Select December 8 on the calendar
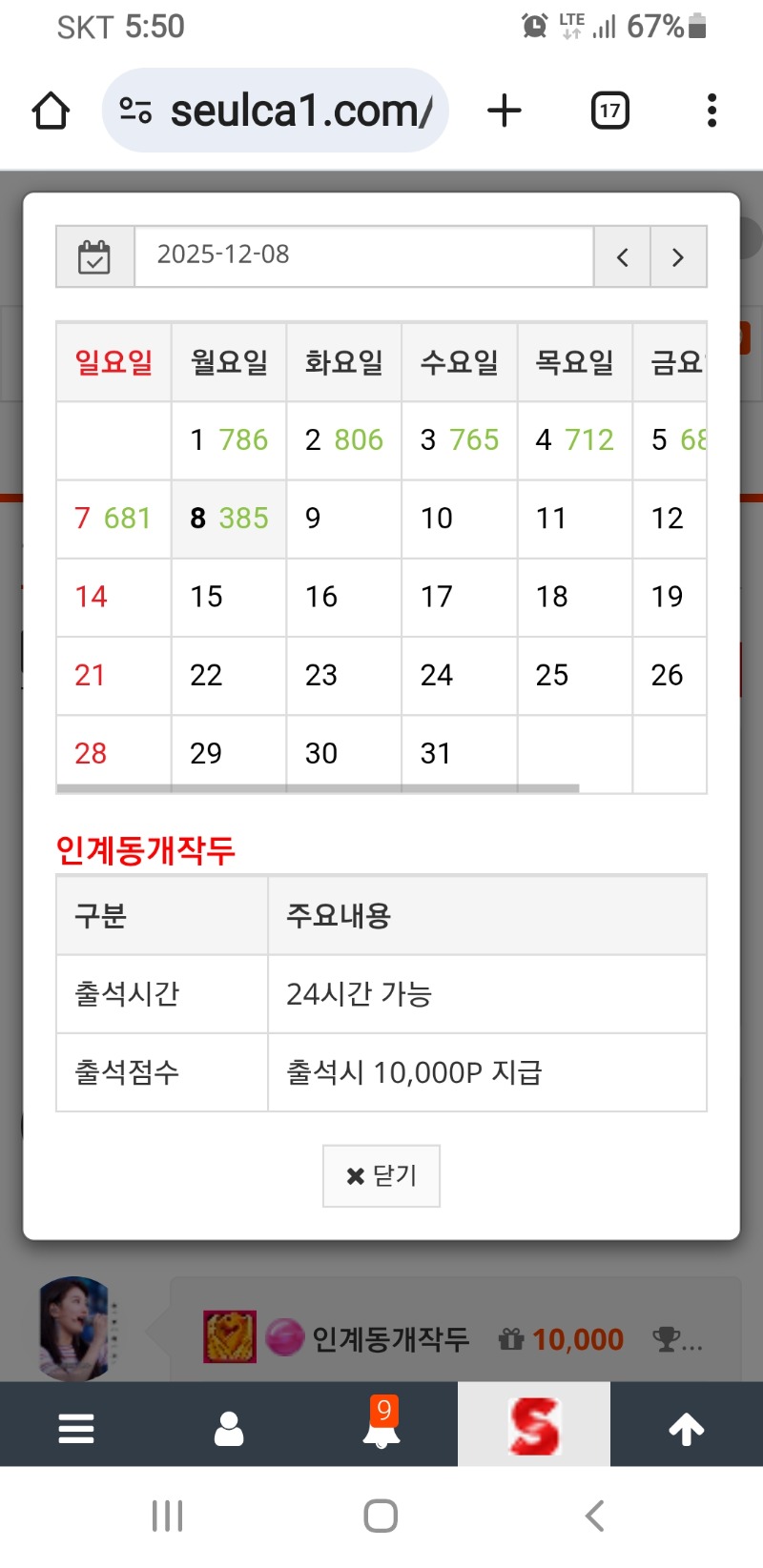763x1568 pixels. coord(227,518)
